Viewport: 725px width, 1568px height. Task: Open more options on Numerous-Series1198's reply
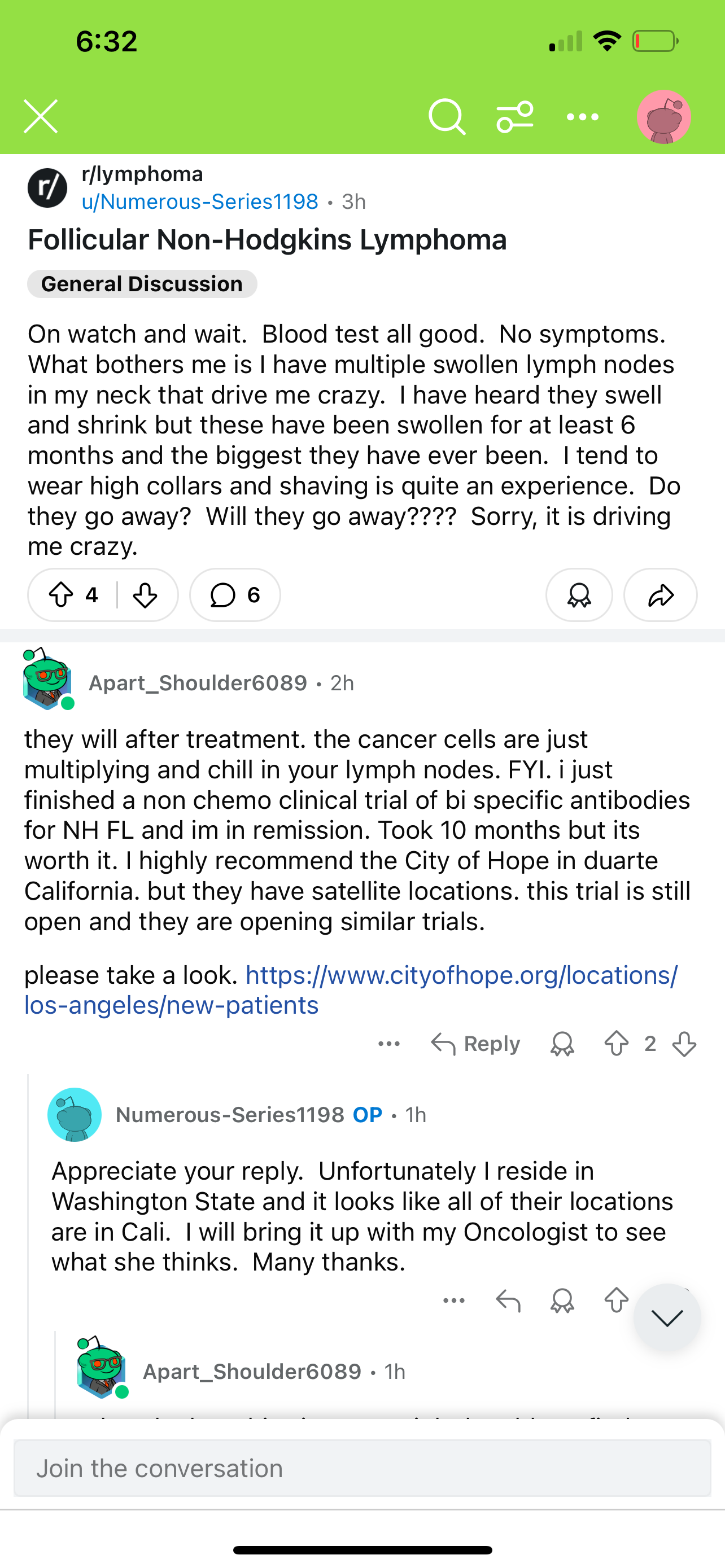(x=454, y=1301)
